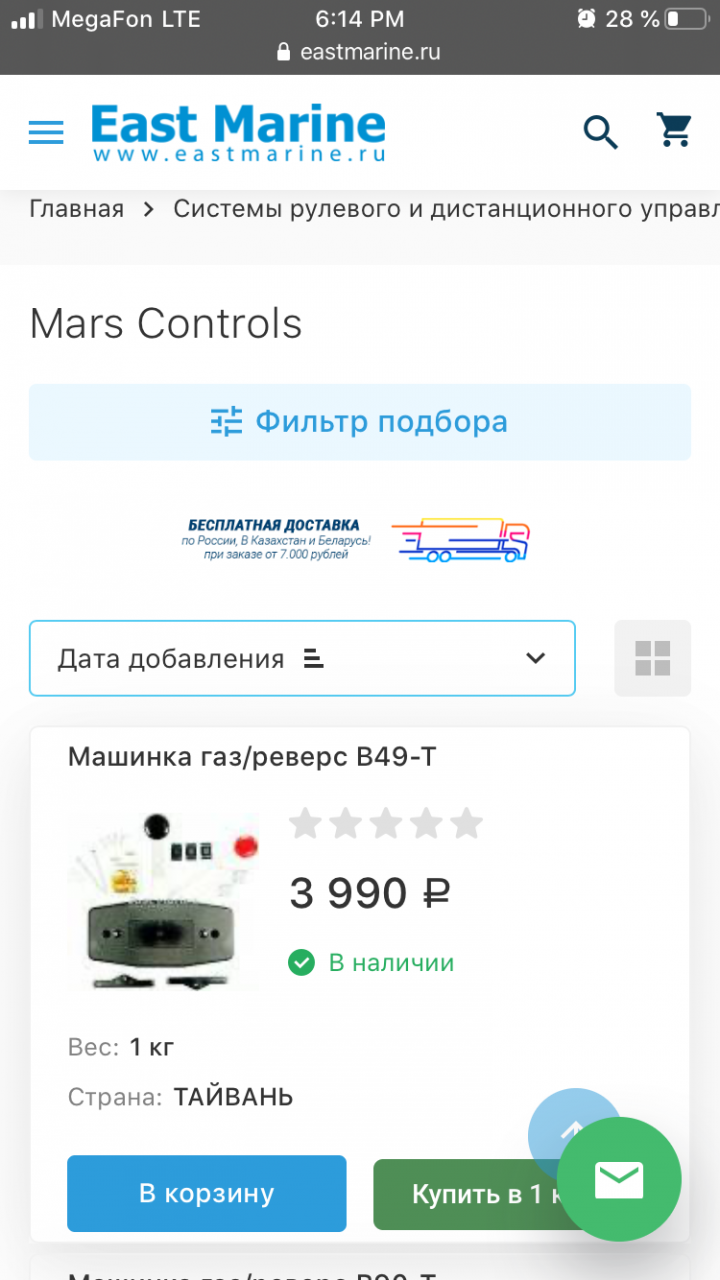Viewport: 720px width, 1280px height.
Task: Open the green mail contact button
Action: (x=619, y=1180)
